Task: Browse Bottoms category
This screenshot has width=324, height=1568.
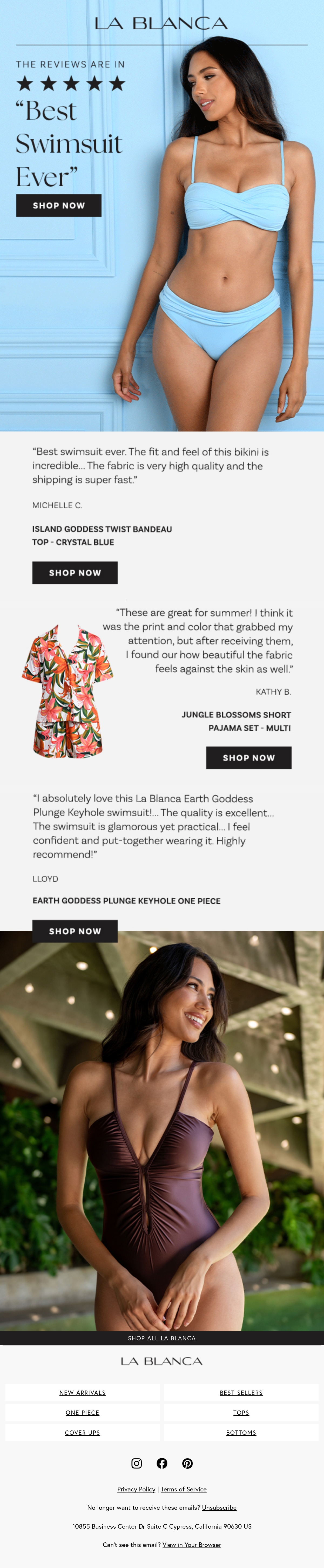Action: [x=241, y=1433]
